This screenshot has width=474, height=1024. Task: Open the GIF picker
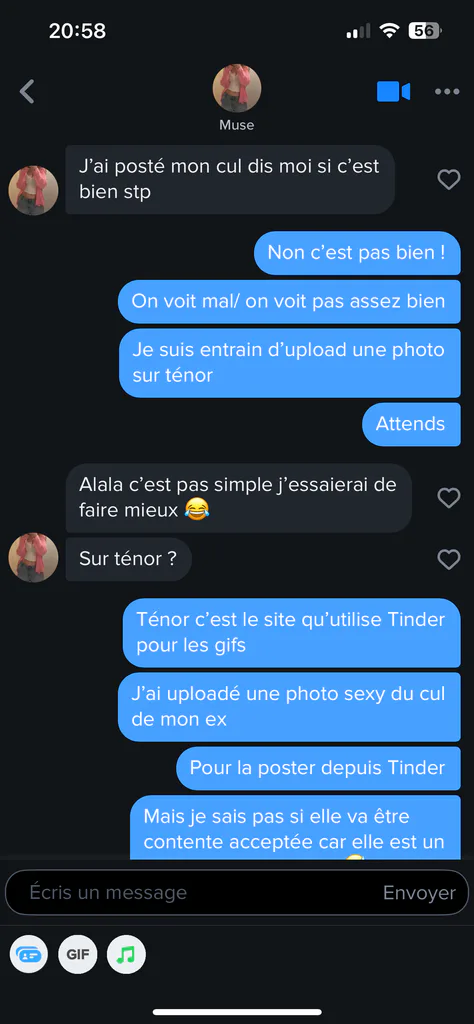click(78, 955)
